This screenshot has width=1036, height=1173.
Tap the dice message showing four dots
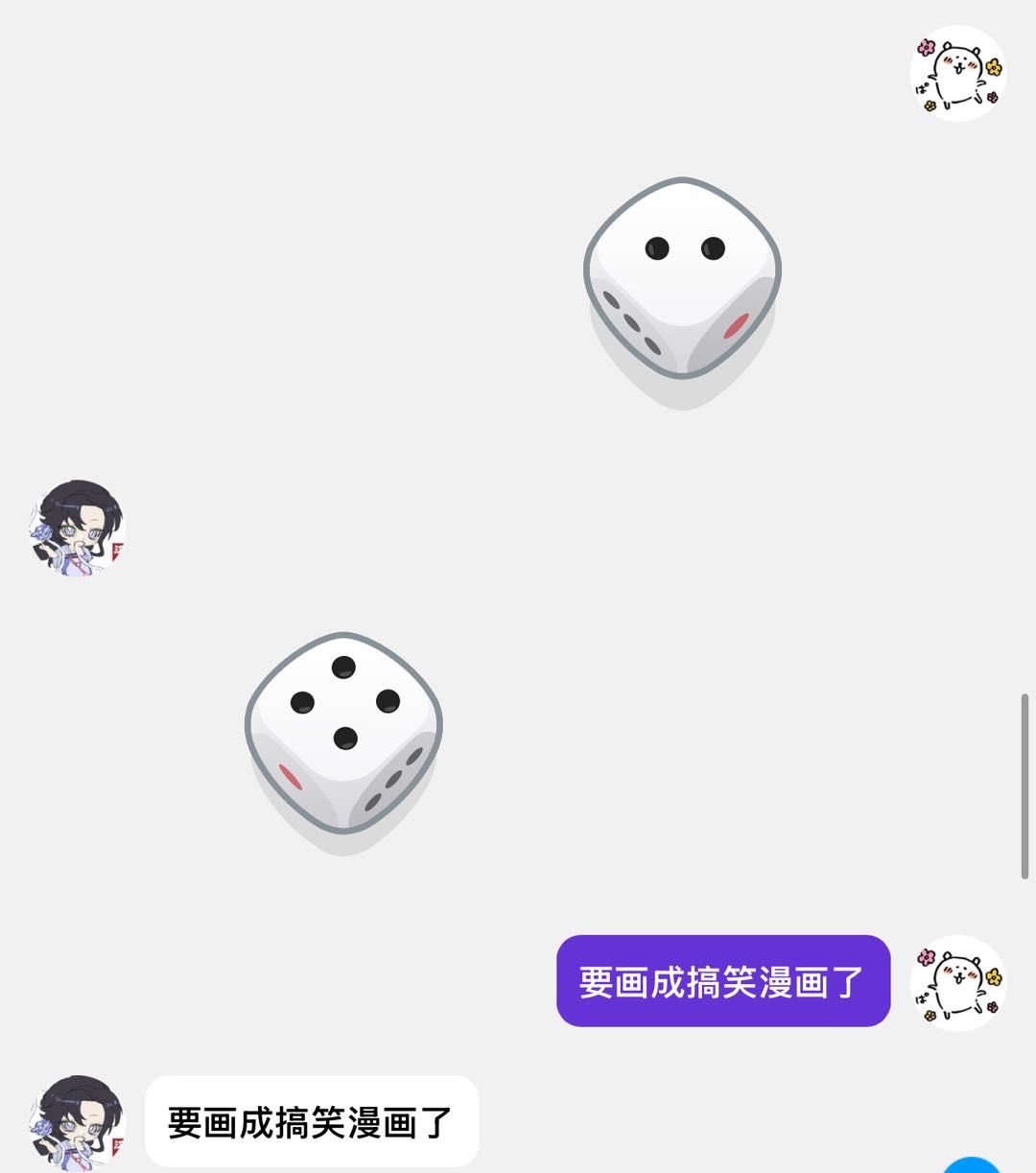343,734
